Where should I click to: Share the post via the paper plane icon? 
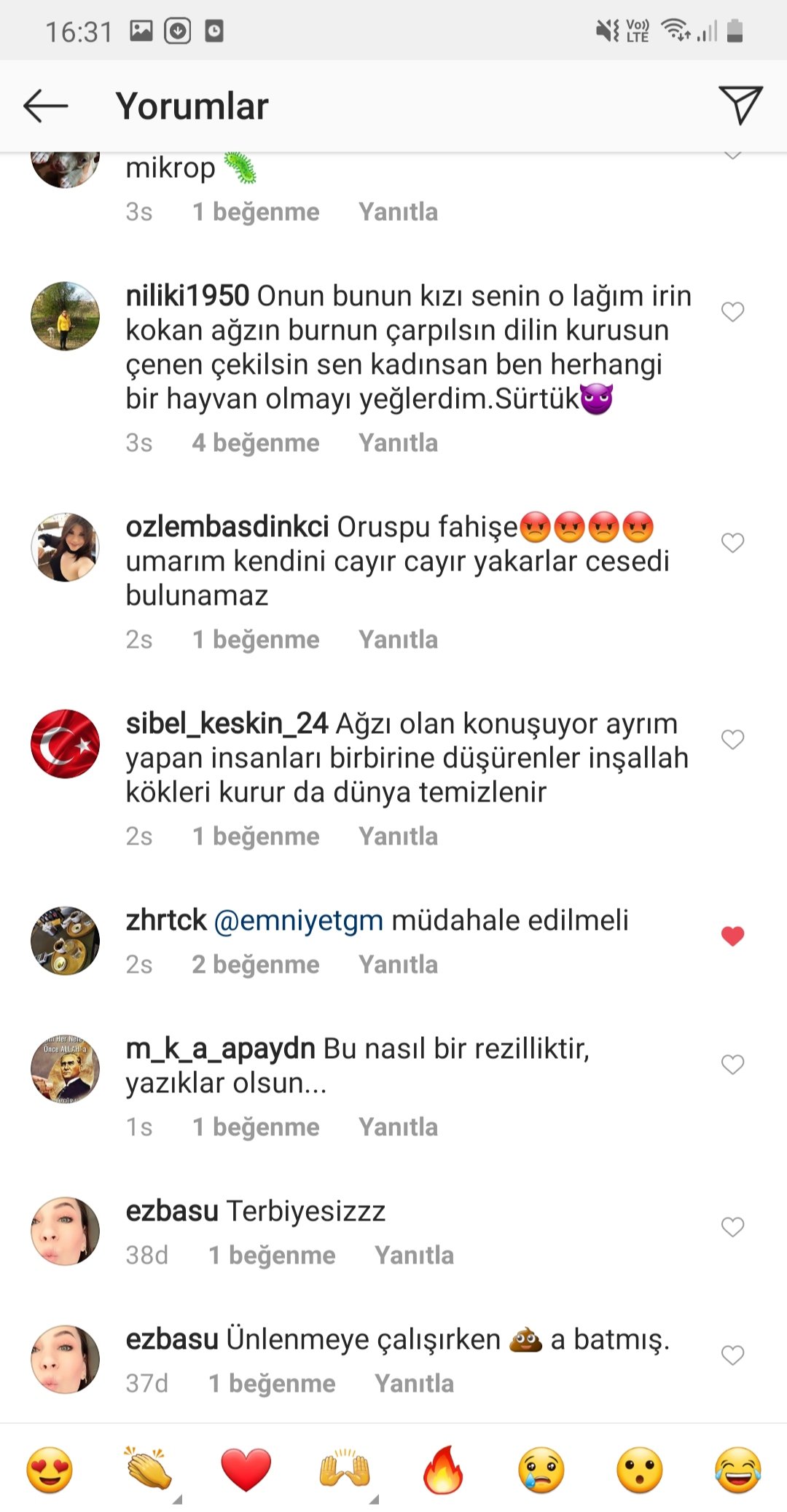coord(740,105)
